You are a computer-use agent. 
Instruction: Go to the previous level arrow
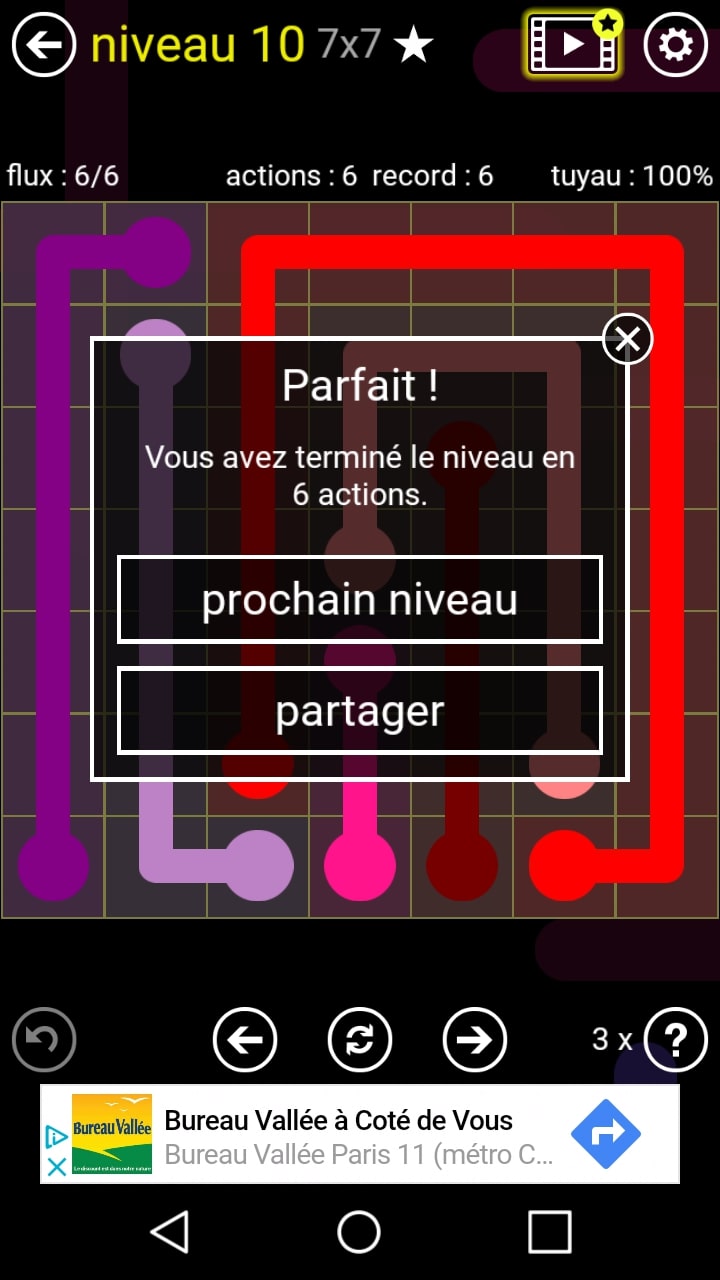245,1040
